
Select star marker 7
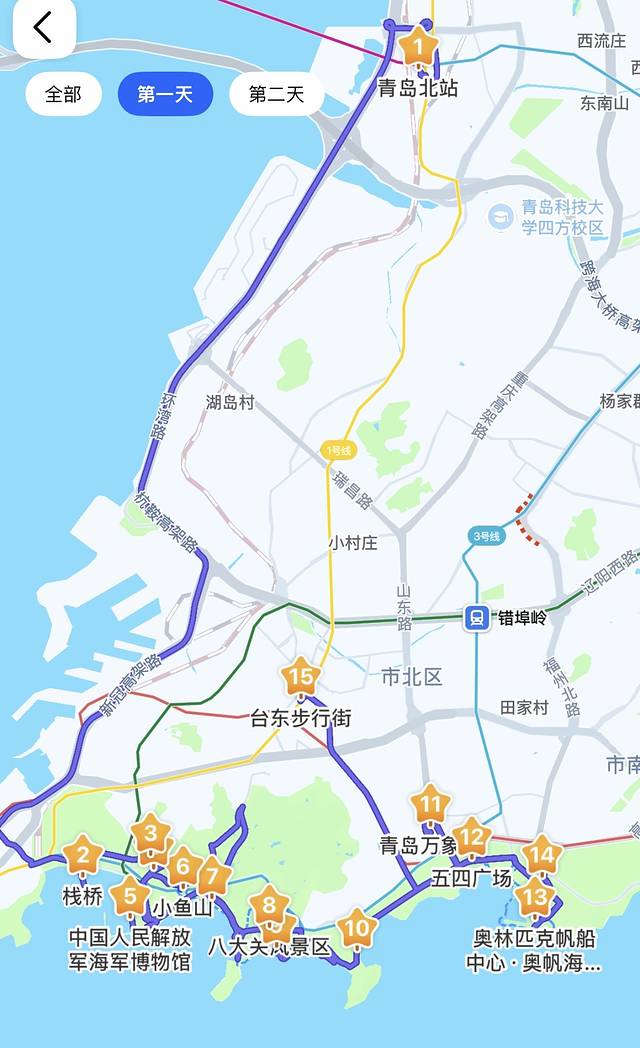click(x=213, y=878)
